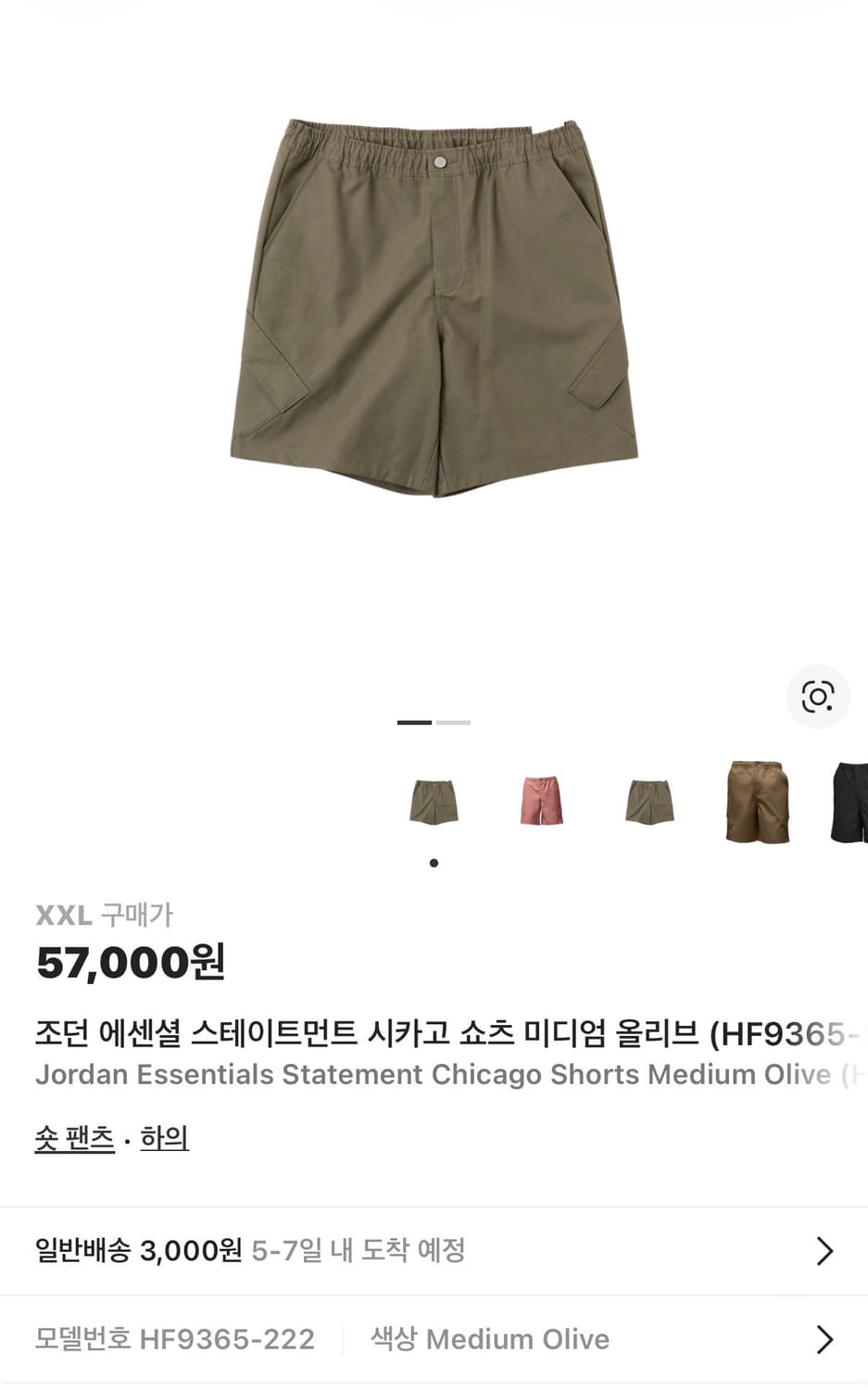868x1390 pixels.
Task: Click the 57,000원 price text
Action: [134, 964]
